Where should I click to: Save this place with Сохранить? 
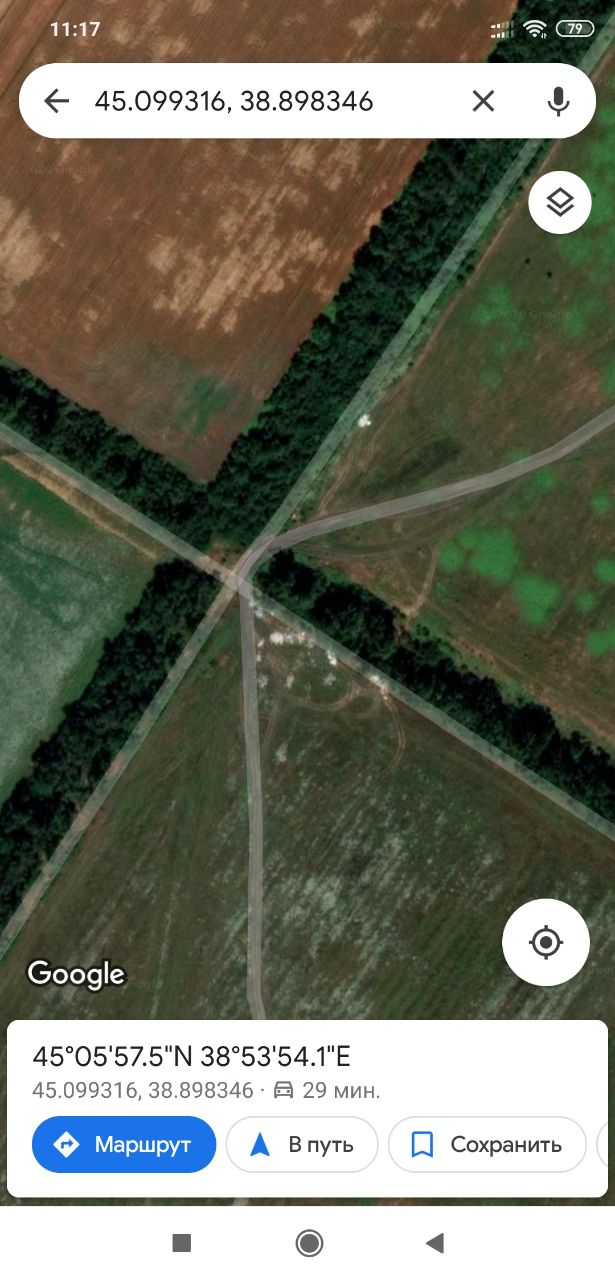click(487, 1144)
